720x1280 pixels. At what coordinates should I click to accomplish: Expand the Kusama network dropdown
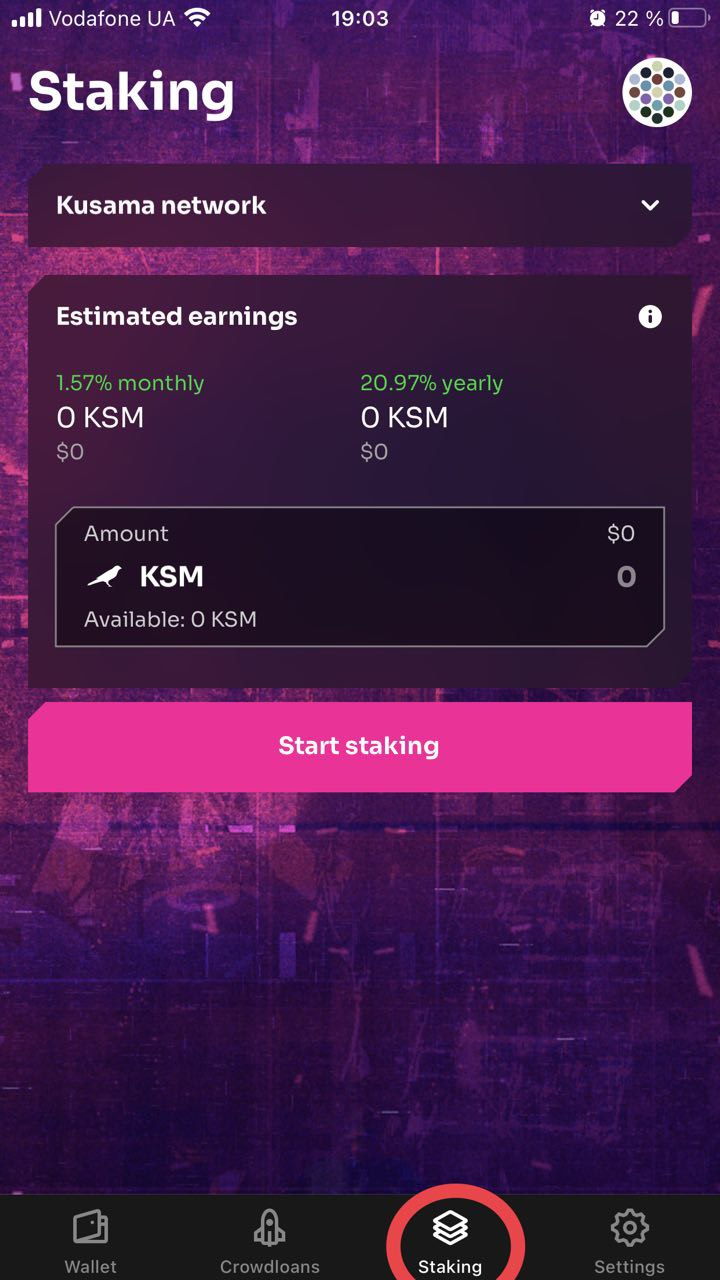[x=360, y=205]
